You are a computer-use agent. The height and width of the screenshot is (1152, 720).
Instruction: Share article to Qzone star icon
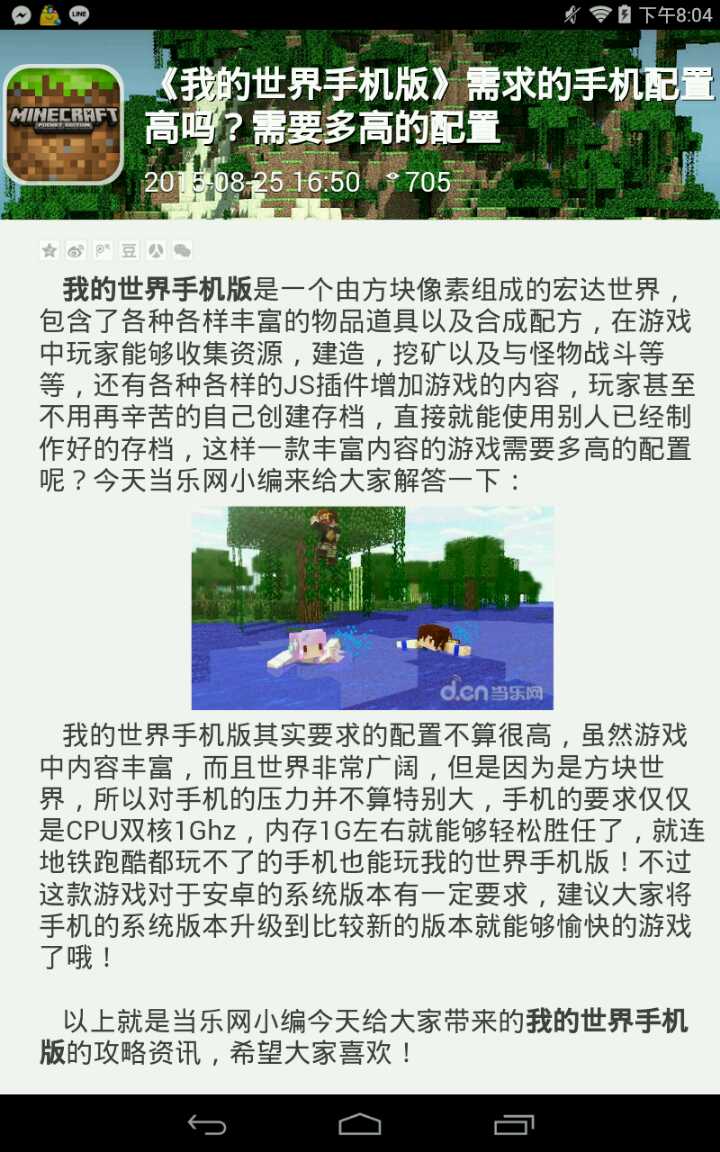coord(50,250)
